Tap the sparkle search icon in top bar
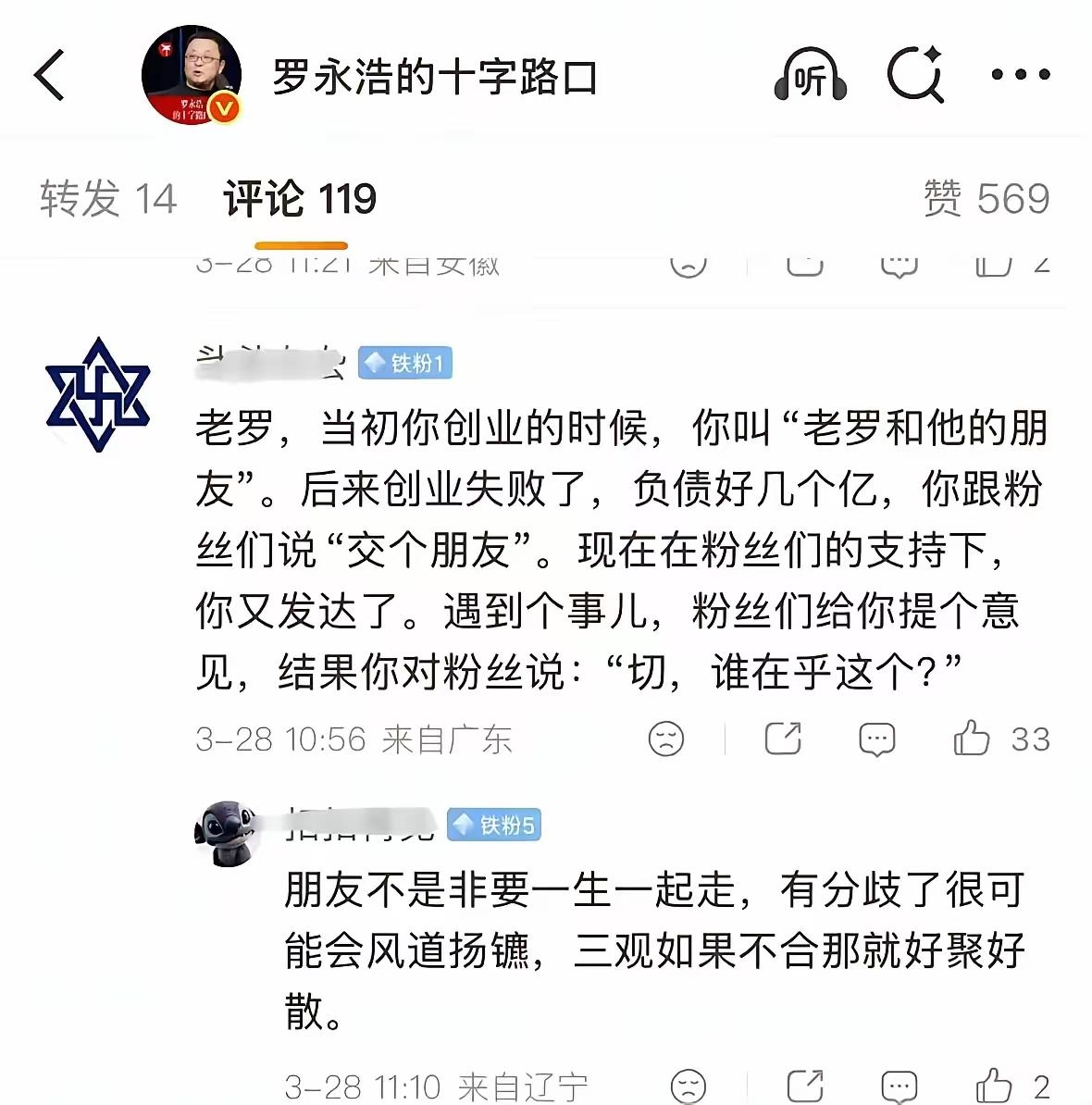This screenshot has height=1105, width=1092. [916, 76]
